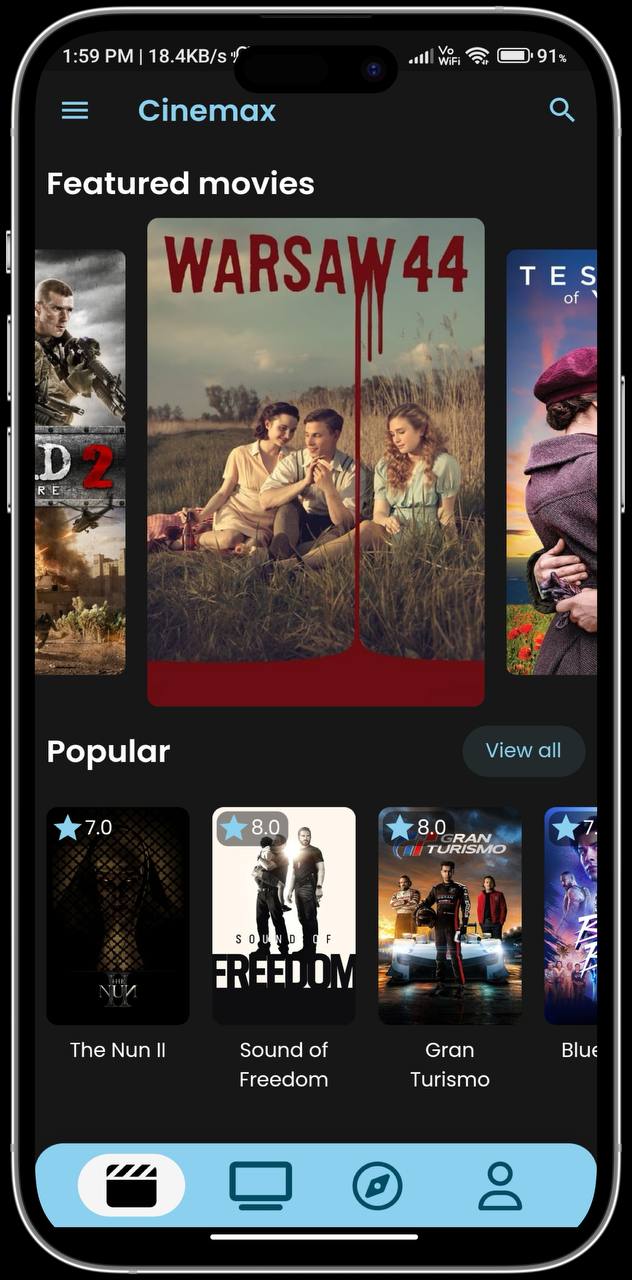This screenshot has height=1280, width=632.
Task: Select the Sound of Freedom movie card
Action: [x=284, y=915]
